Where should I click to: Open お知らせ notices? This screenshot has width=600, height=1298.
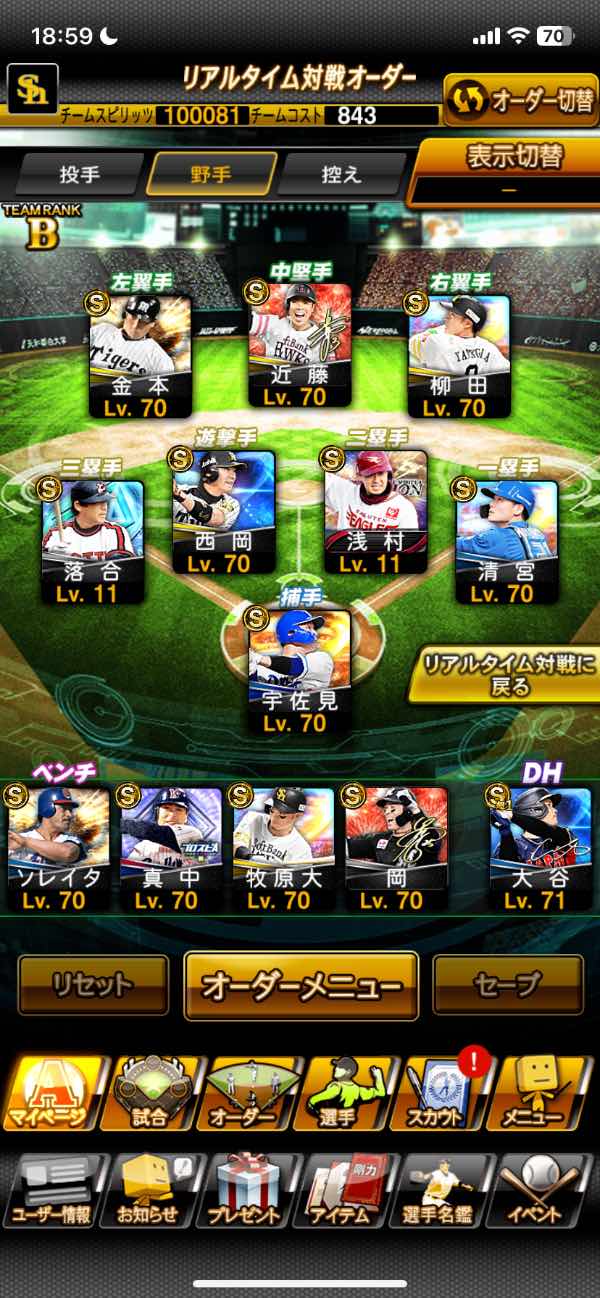click(151, 1190)
